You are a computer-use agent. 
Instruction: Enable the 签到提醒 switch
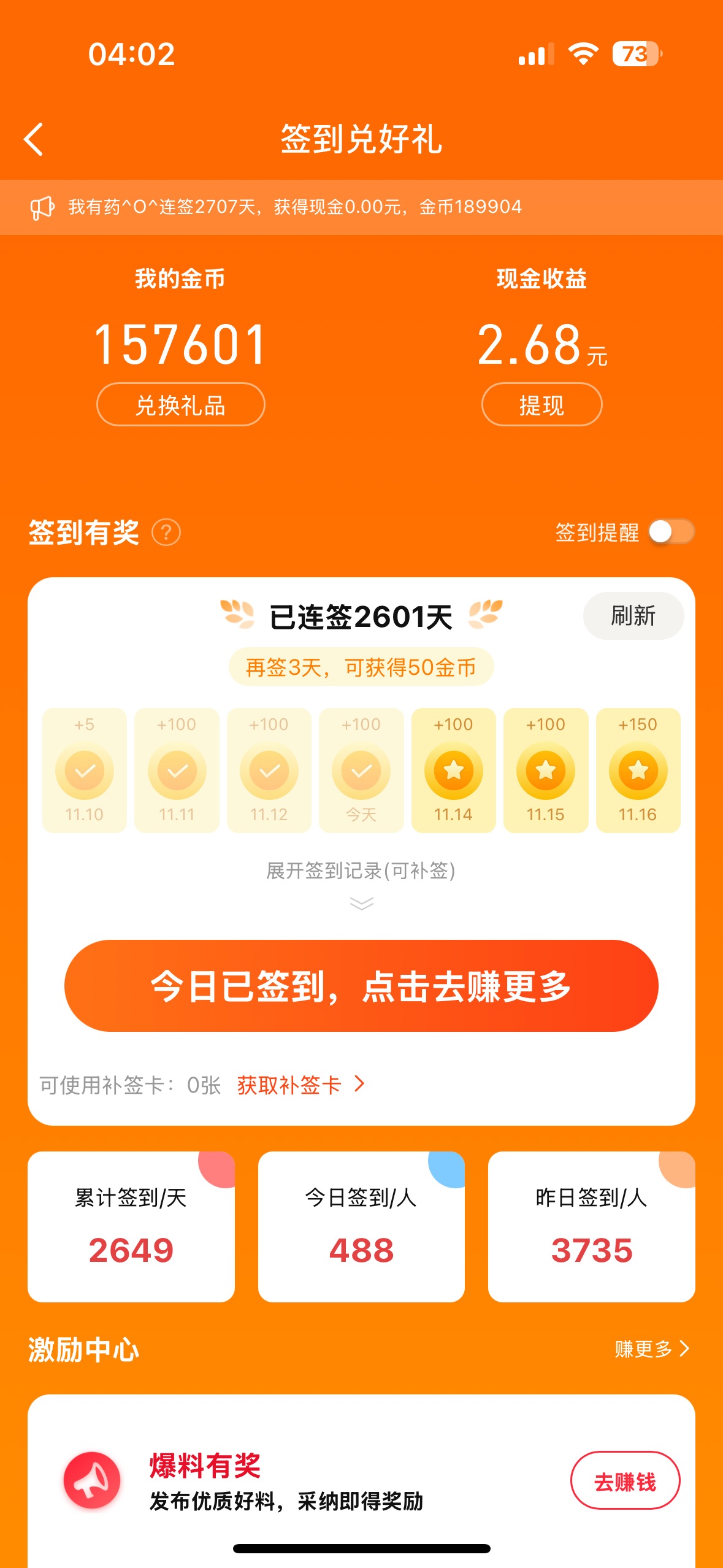point(671,532)
